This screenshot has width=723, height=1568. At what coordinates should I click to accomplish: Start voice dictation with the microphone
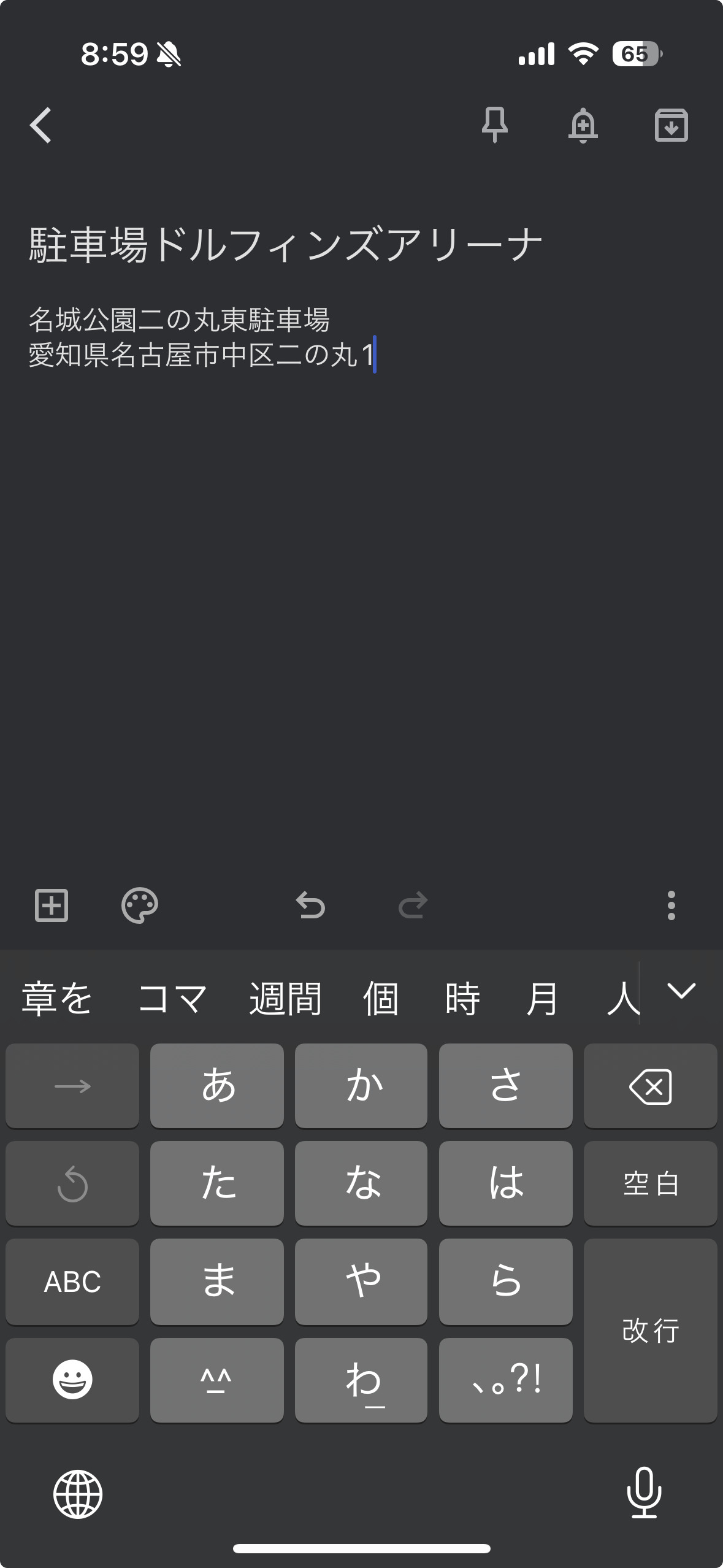click(644, 1493)
